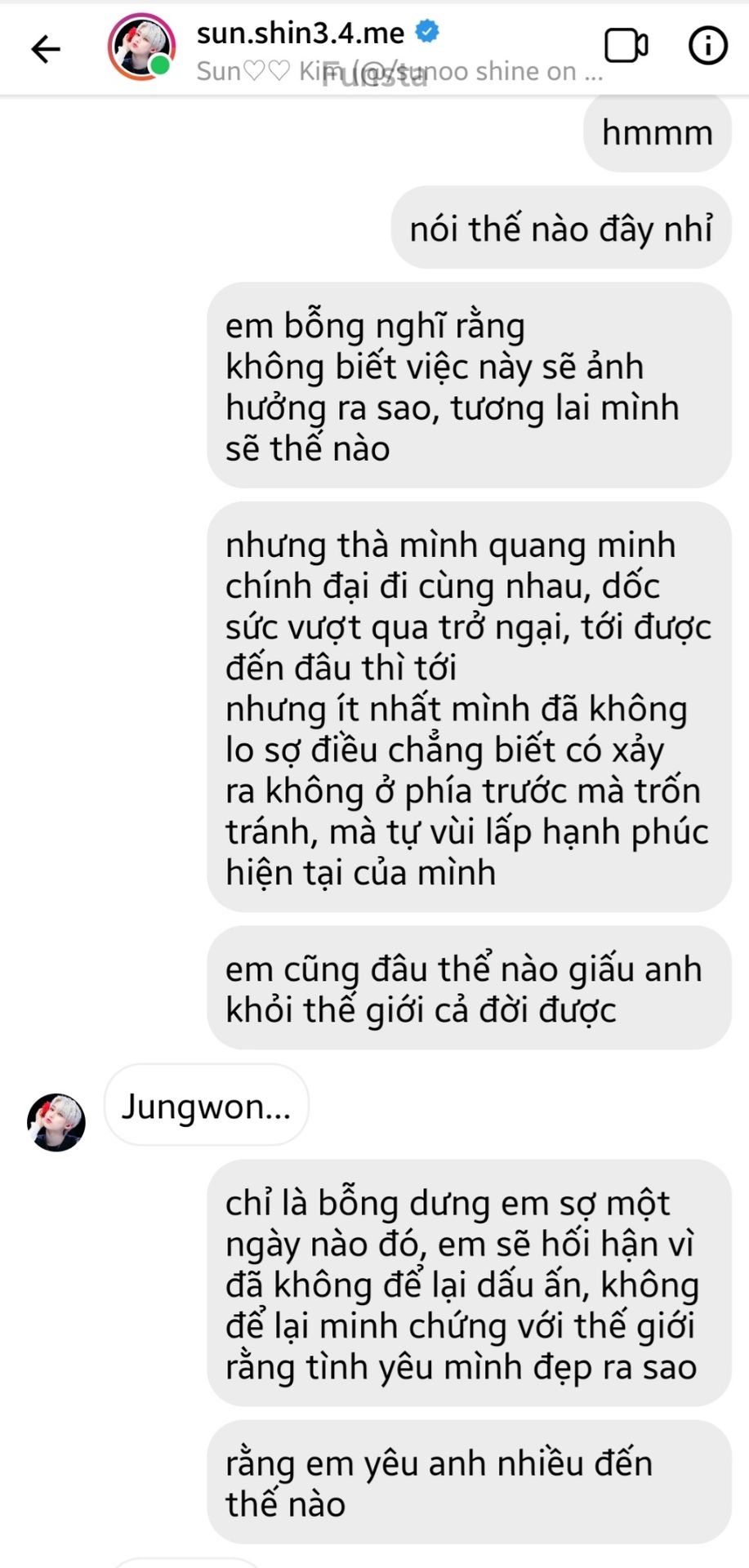Tap the sender avatar beside "Jungwon..."
The image size is (749, 1568).
coord(56,1122)
